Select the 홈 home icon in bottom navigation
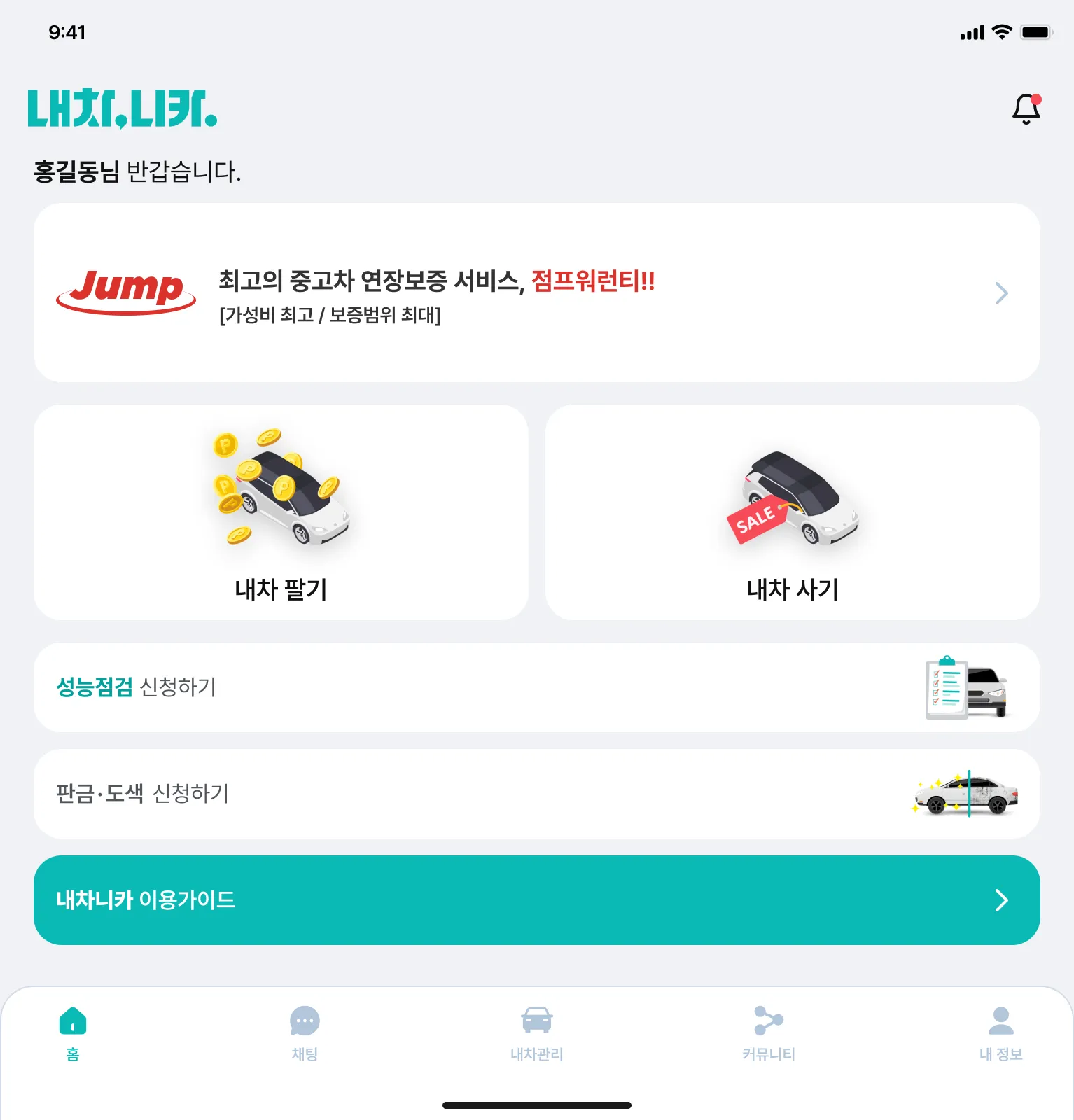Image resolution: width=1074 pixels, height=1120 pixels. point(72,1021)
